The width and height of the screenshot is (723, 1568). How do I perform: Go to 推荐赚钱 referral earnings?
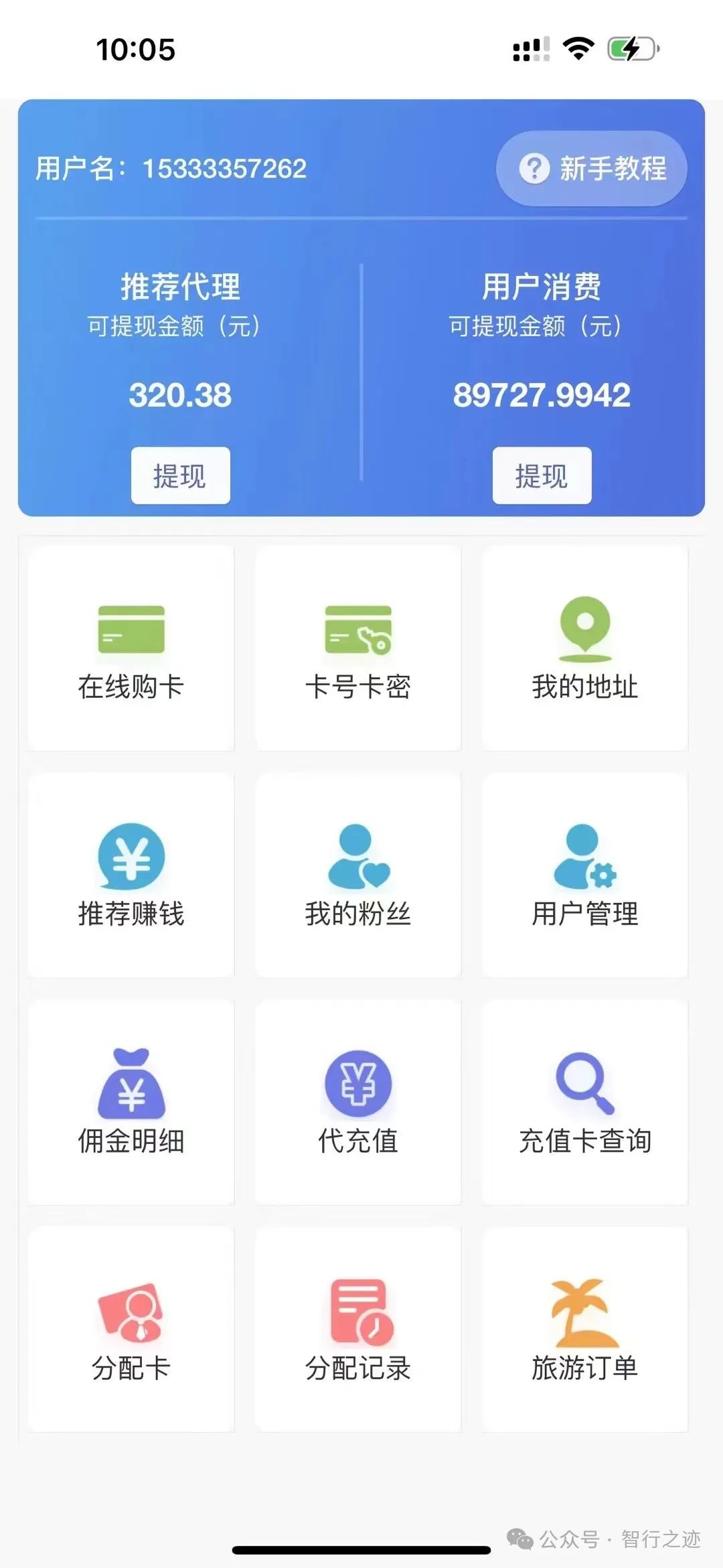click(x=131, y=875)
